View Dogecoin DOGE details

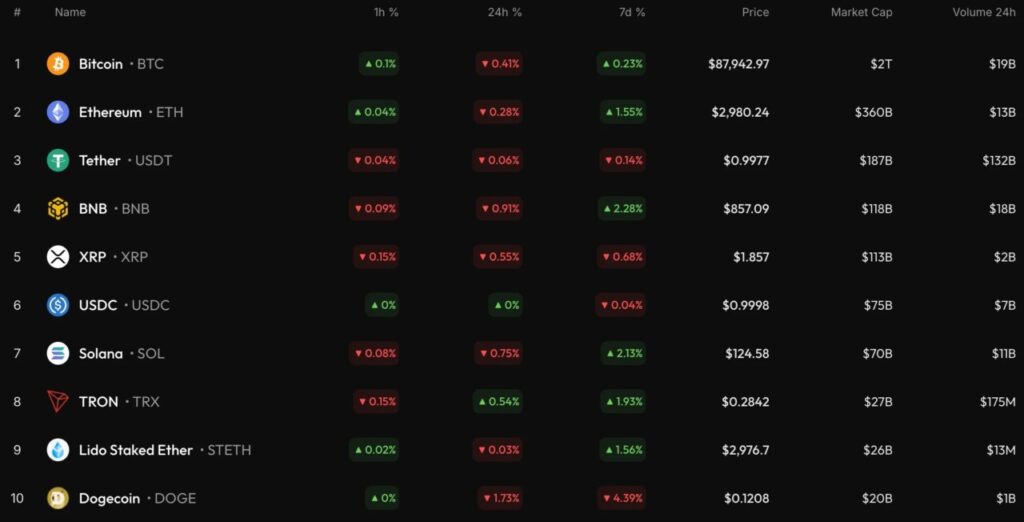[110, 498]
